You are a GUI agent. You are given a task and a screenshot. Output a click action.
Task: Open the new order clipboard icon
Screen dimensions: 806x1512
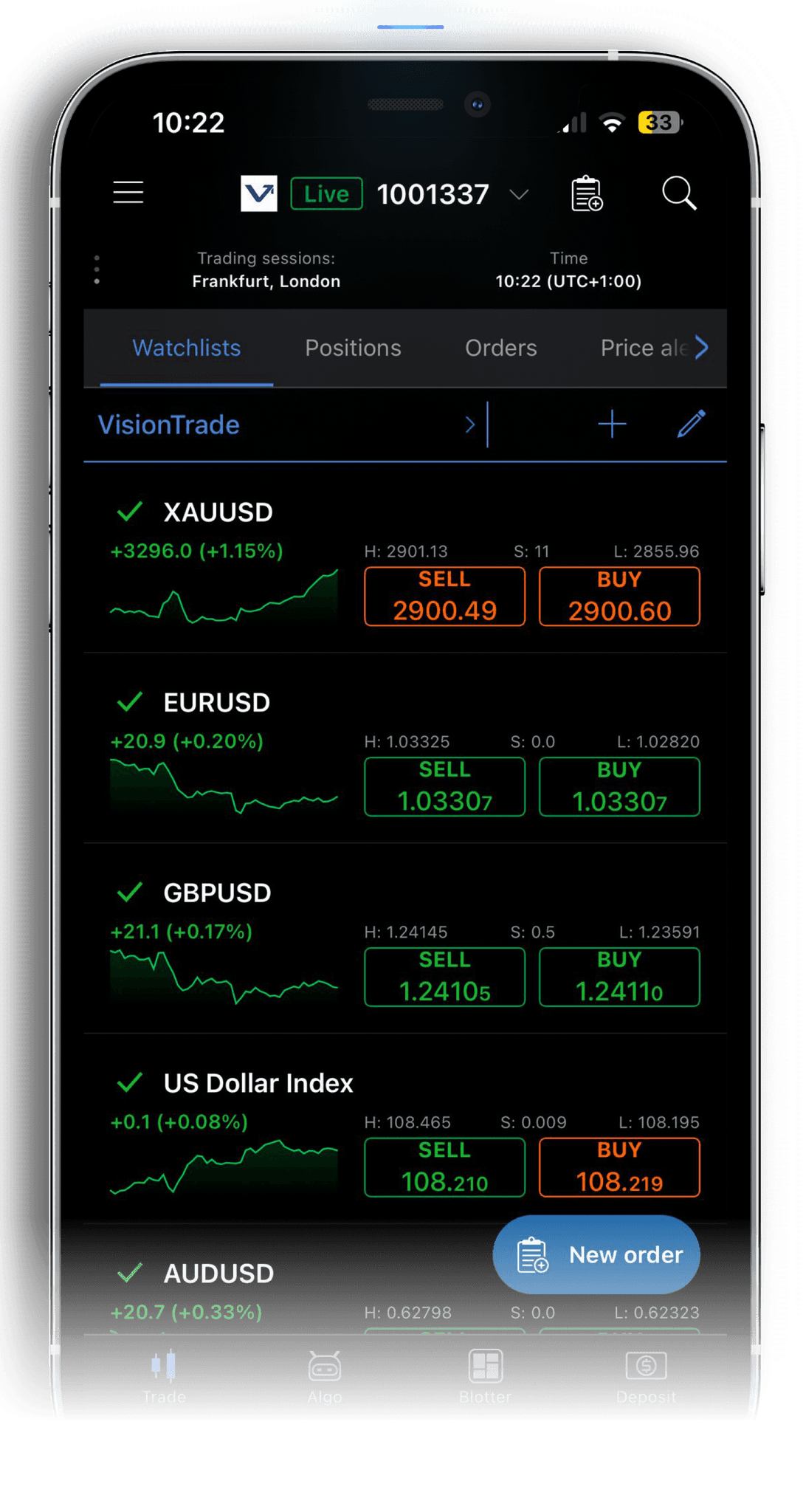click(585, 193)
